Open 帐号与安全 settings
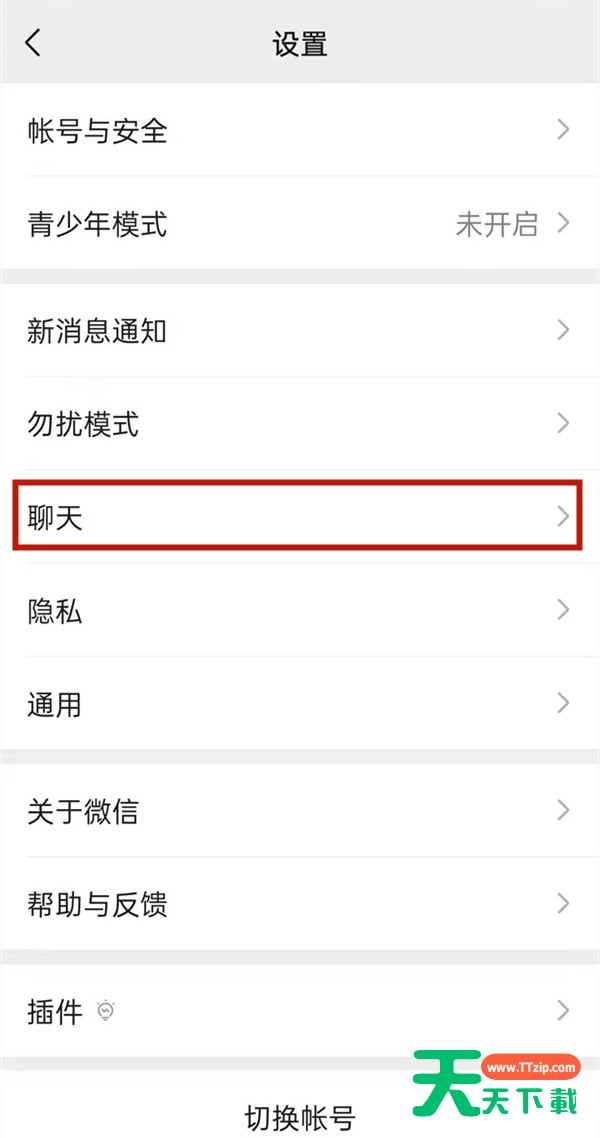This screenshot has width=600, height=1138. point(300,131)
